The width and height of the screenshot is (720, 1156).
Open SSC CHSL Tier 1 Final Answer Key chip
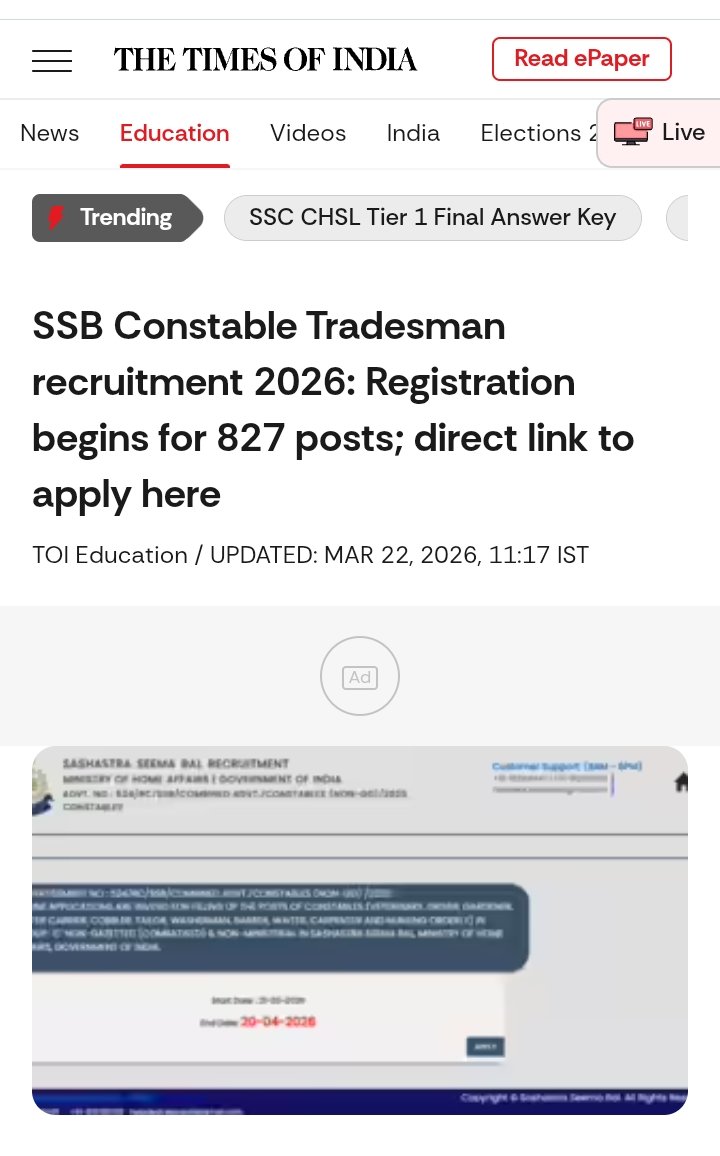(x=432, y=217)
